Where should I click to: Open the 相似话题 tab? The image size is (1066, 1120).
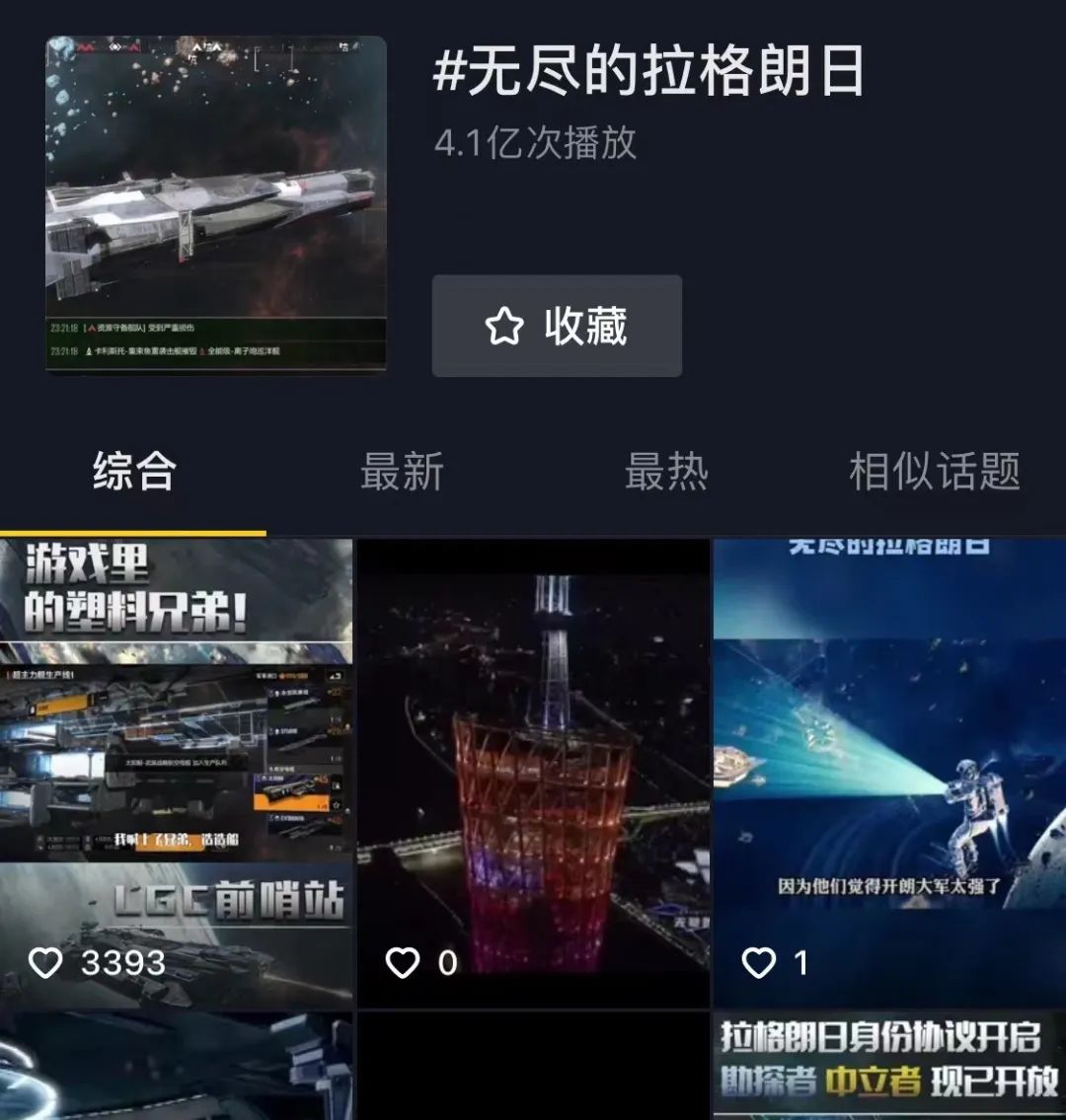[x=934, y=472]
